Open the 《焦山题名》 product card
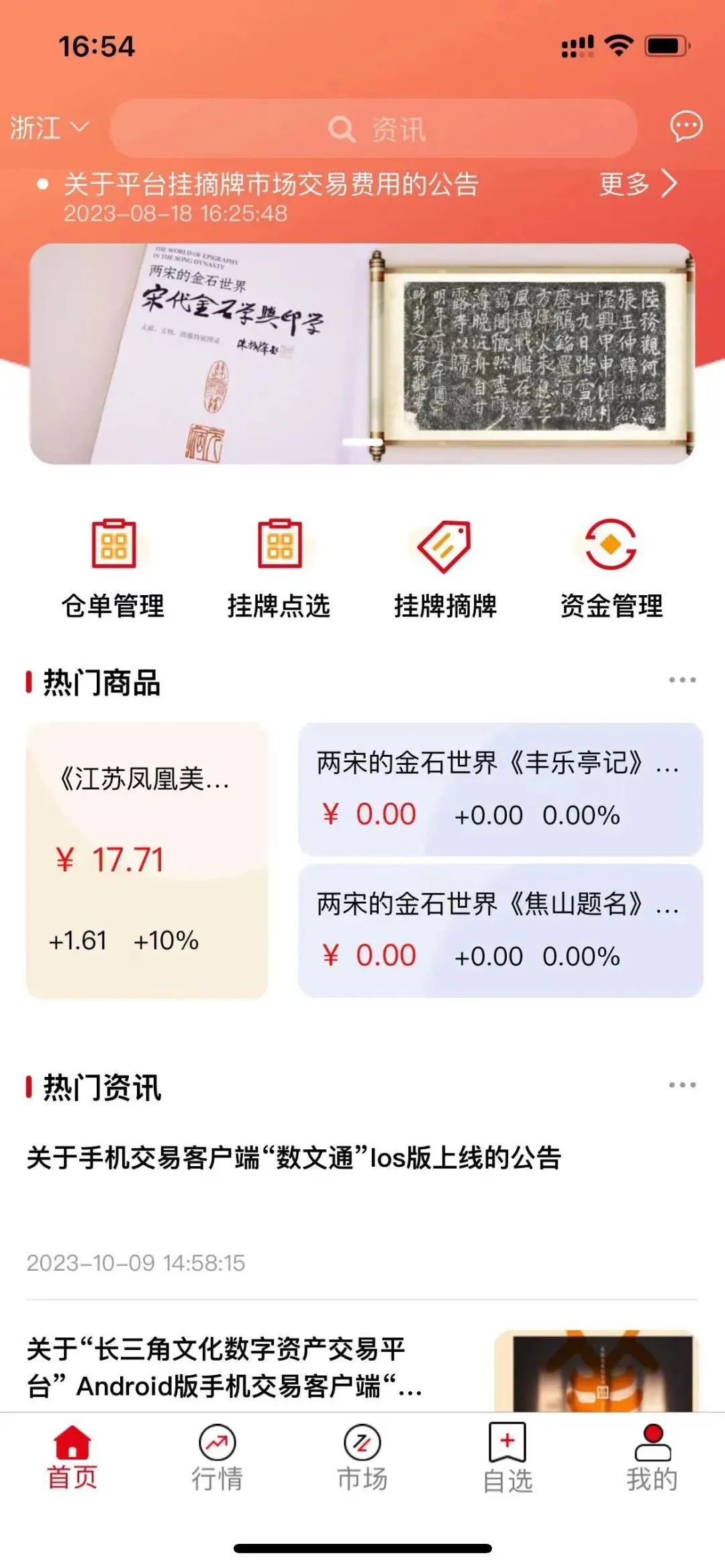This screenshot has height=1568, width=725. point(500,929)
